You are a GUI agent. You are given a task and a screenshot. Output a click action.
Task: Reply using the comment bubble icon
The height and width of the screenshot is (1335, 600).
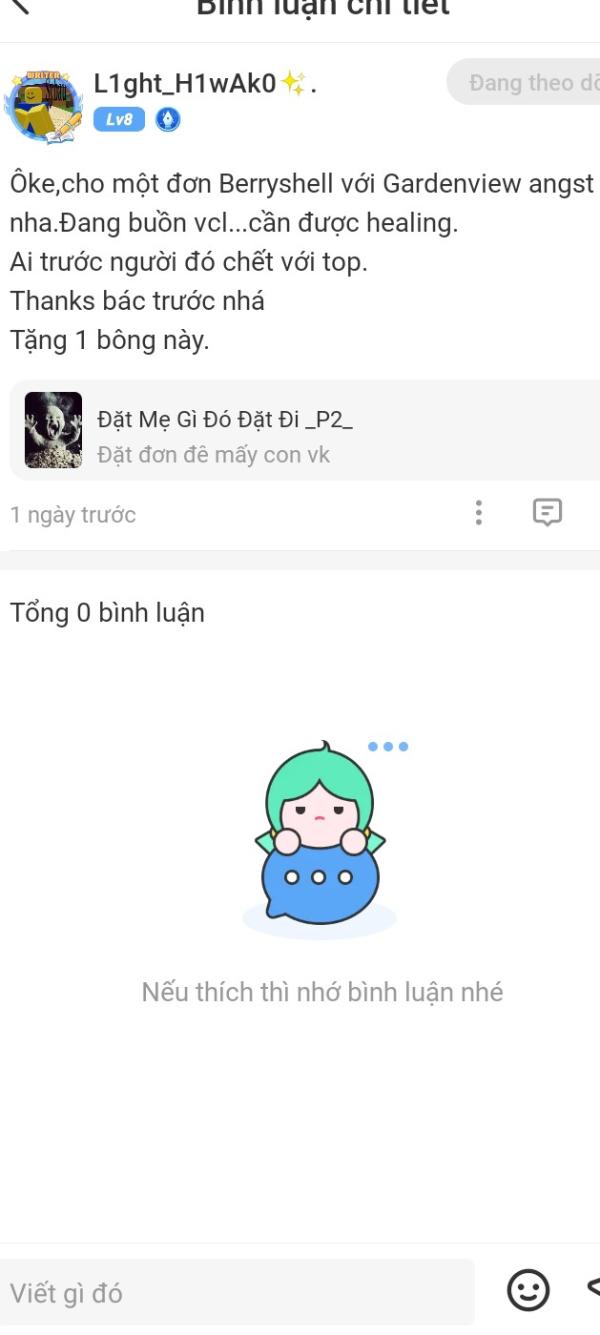pos(546,513)
